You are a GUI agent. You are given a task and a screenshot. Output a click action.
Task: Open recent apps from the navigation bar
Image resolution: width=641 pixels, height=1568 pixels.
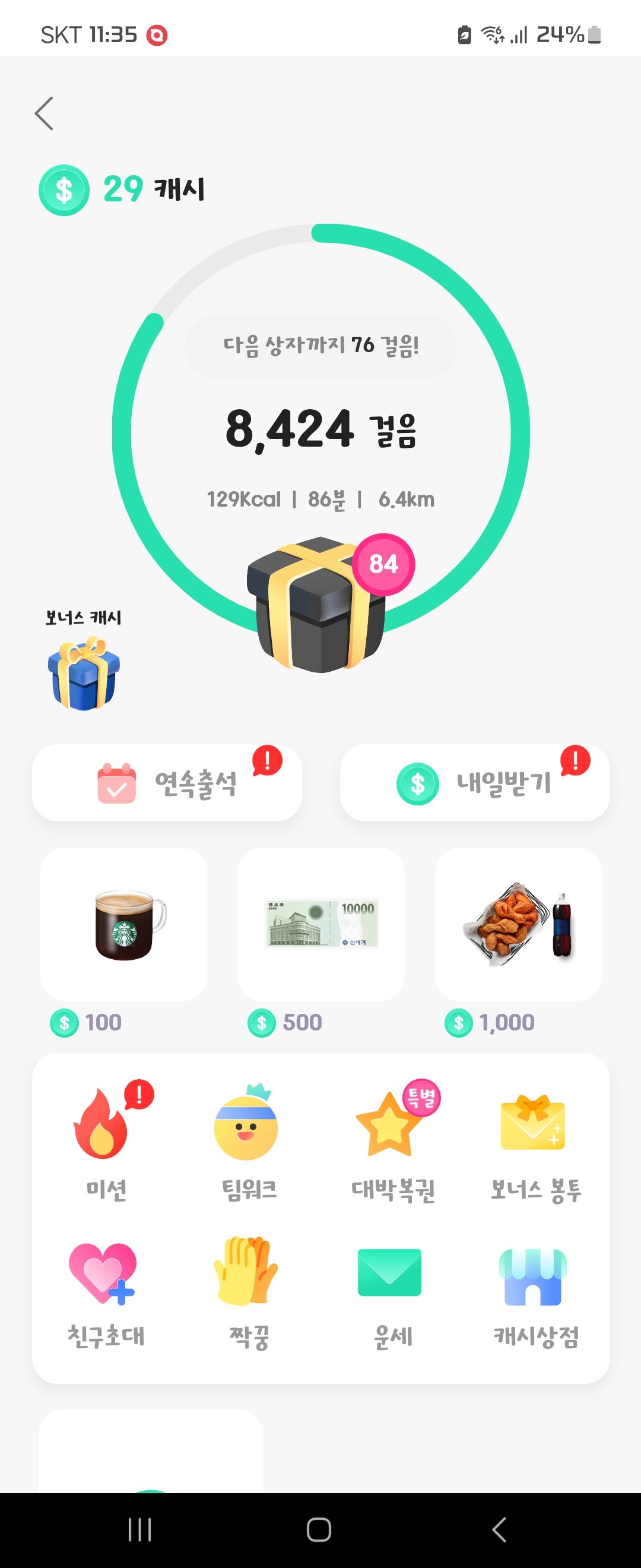click(x=140, y=1529)
